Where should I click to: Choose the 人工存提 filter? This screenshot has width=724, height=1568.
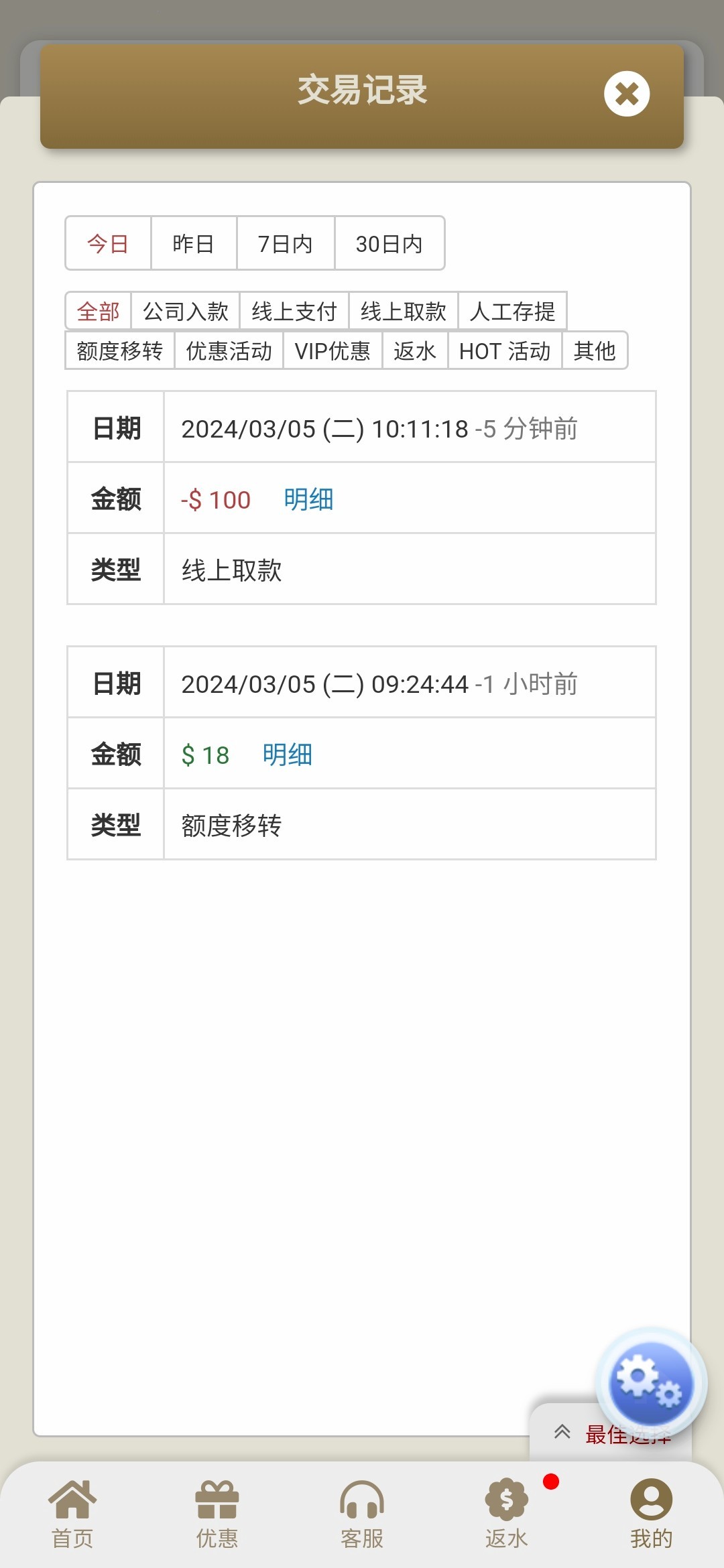coord(513,311)
